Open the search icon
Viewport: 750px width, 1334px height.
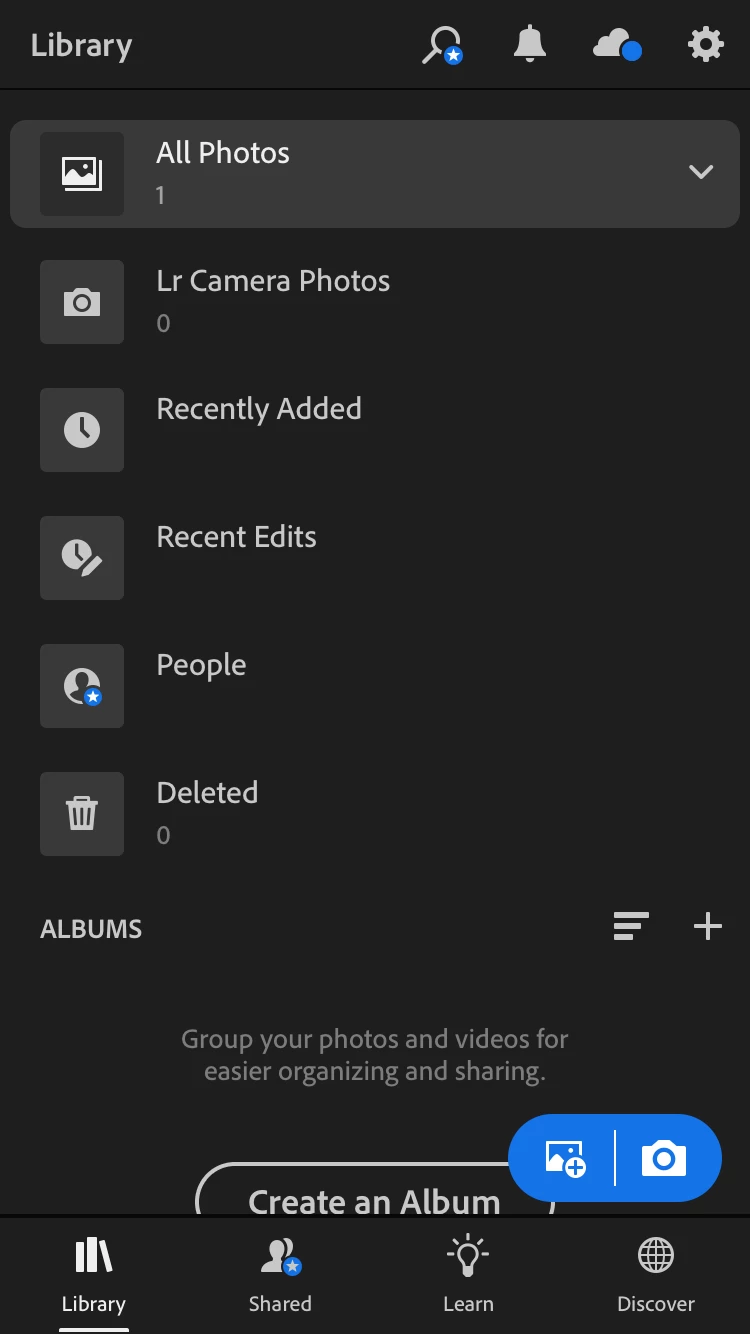point(441,45)
